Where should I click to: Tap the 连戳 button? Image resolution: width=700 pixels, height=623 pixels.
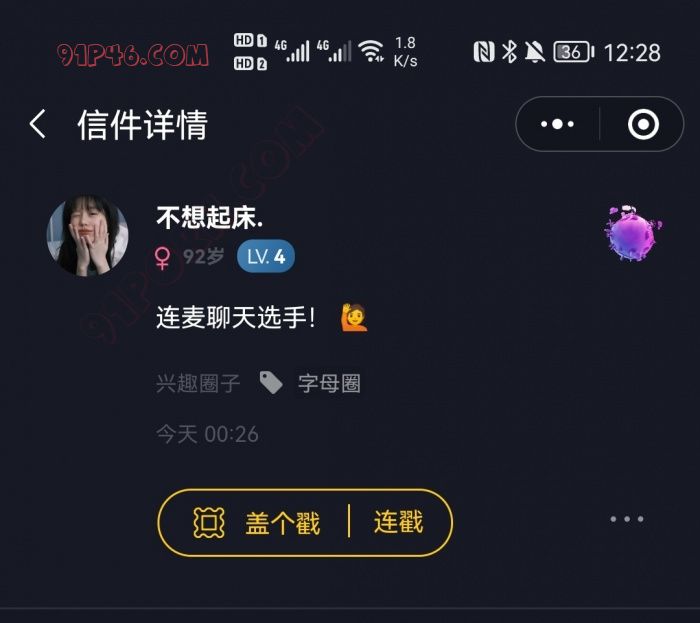pos(399,522)
